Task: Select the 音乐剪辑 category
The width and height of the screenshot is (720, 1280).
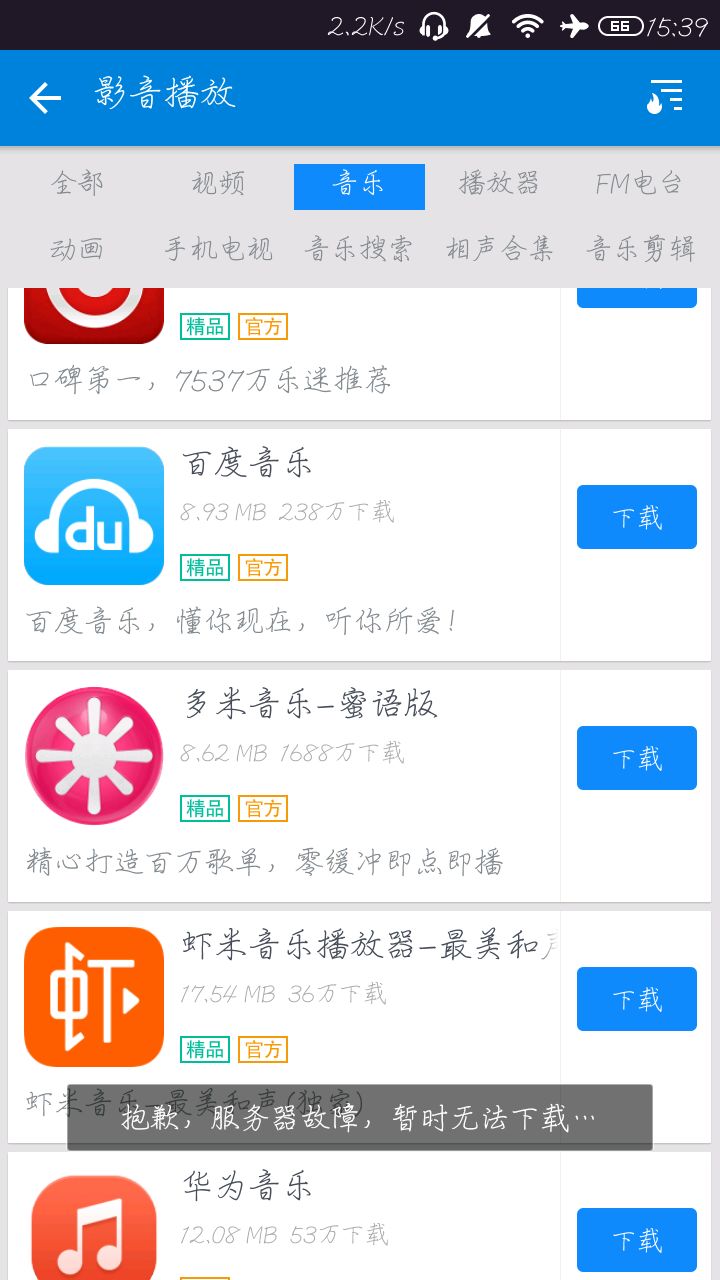Action: 640,249
